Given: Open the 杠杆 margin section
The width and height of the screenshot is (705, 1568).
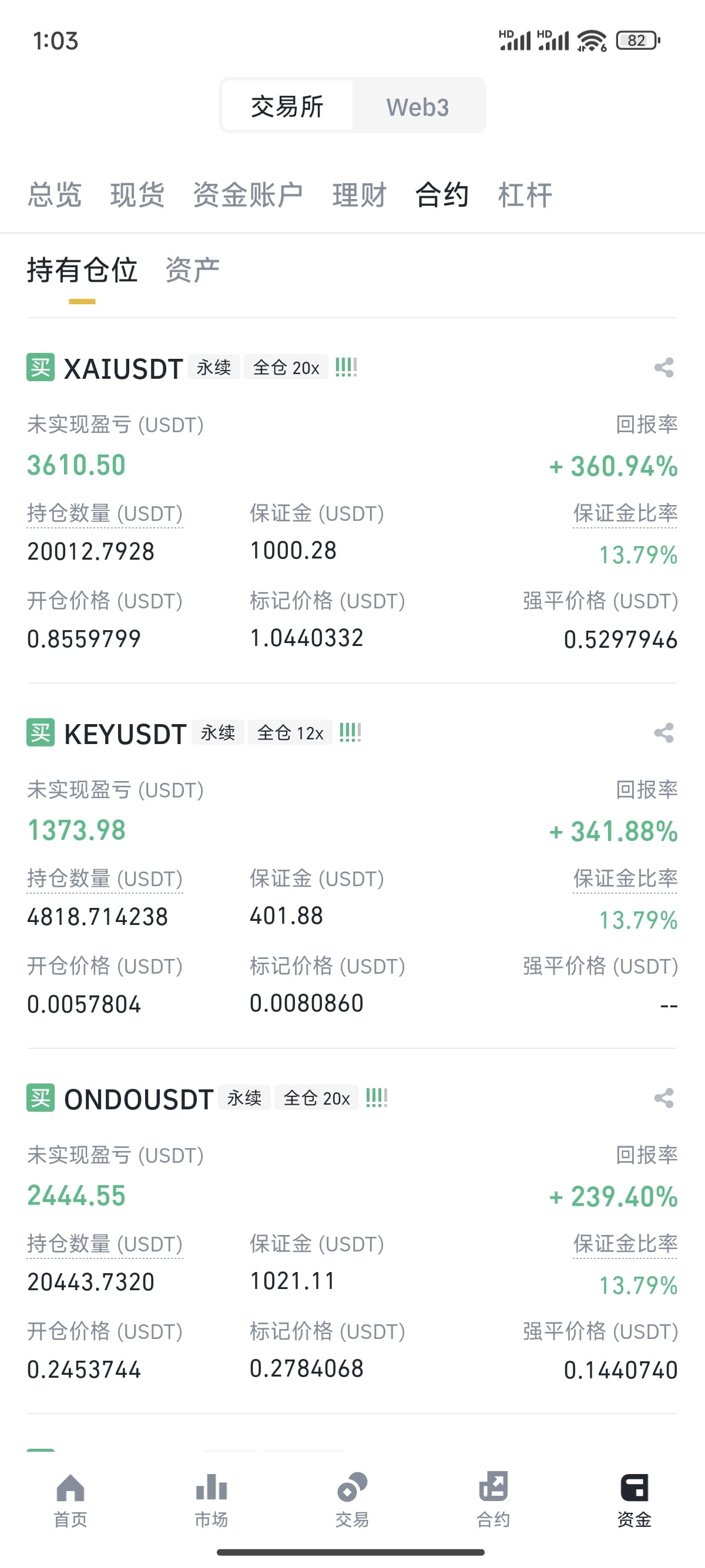Looking at the screenshot, I should (525, 194).
